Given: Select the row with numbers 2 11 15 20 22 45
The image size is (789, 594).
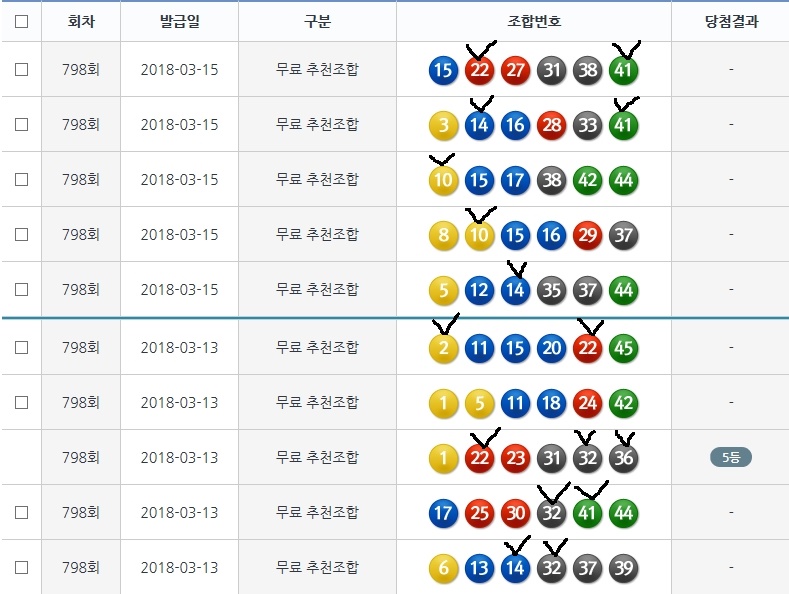Looking at the screenshot, I should pyautogui.click(x=21, y=347).
